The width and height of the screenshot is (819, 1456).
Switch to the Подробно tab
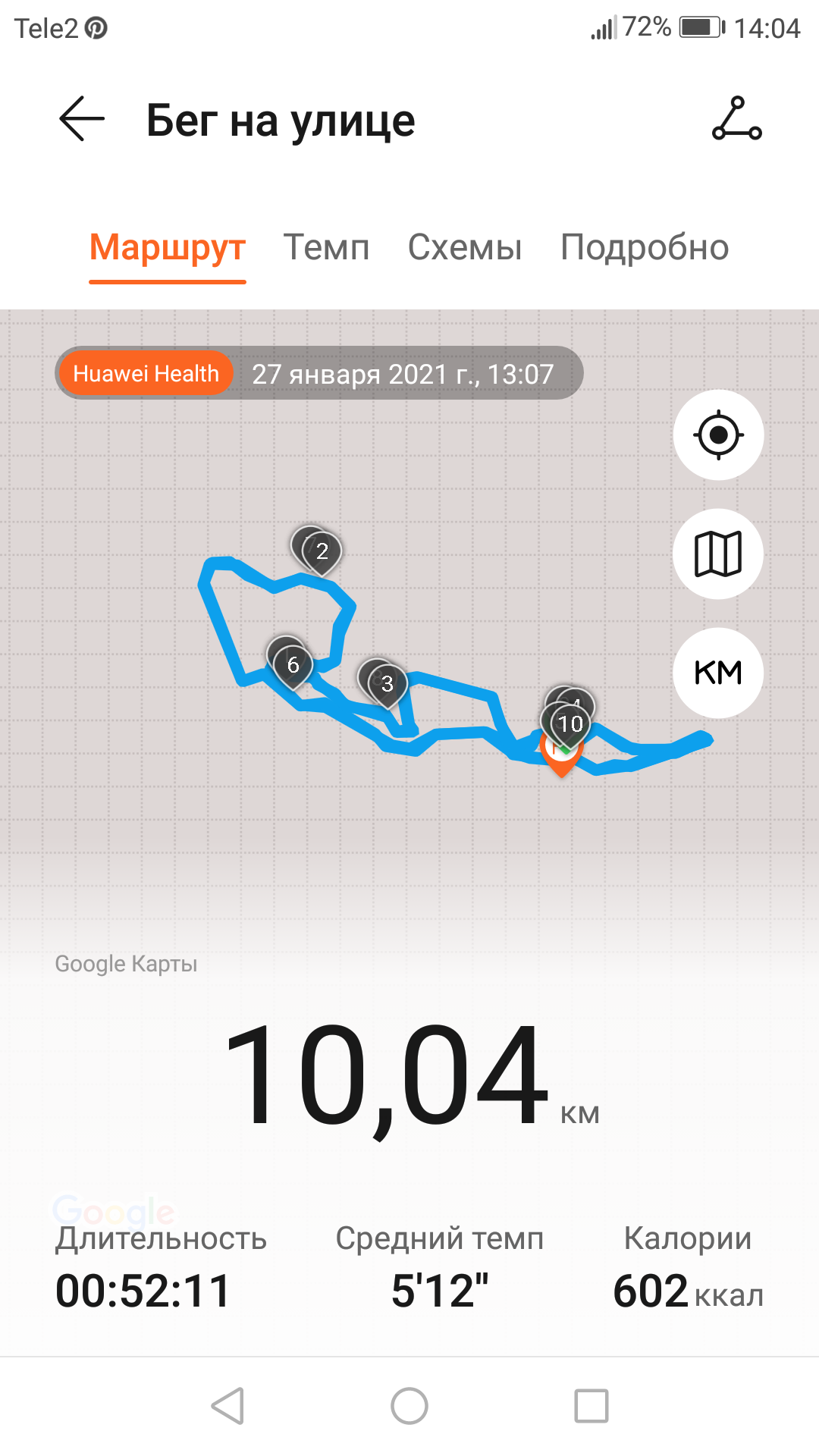tap(645, 248)
